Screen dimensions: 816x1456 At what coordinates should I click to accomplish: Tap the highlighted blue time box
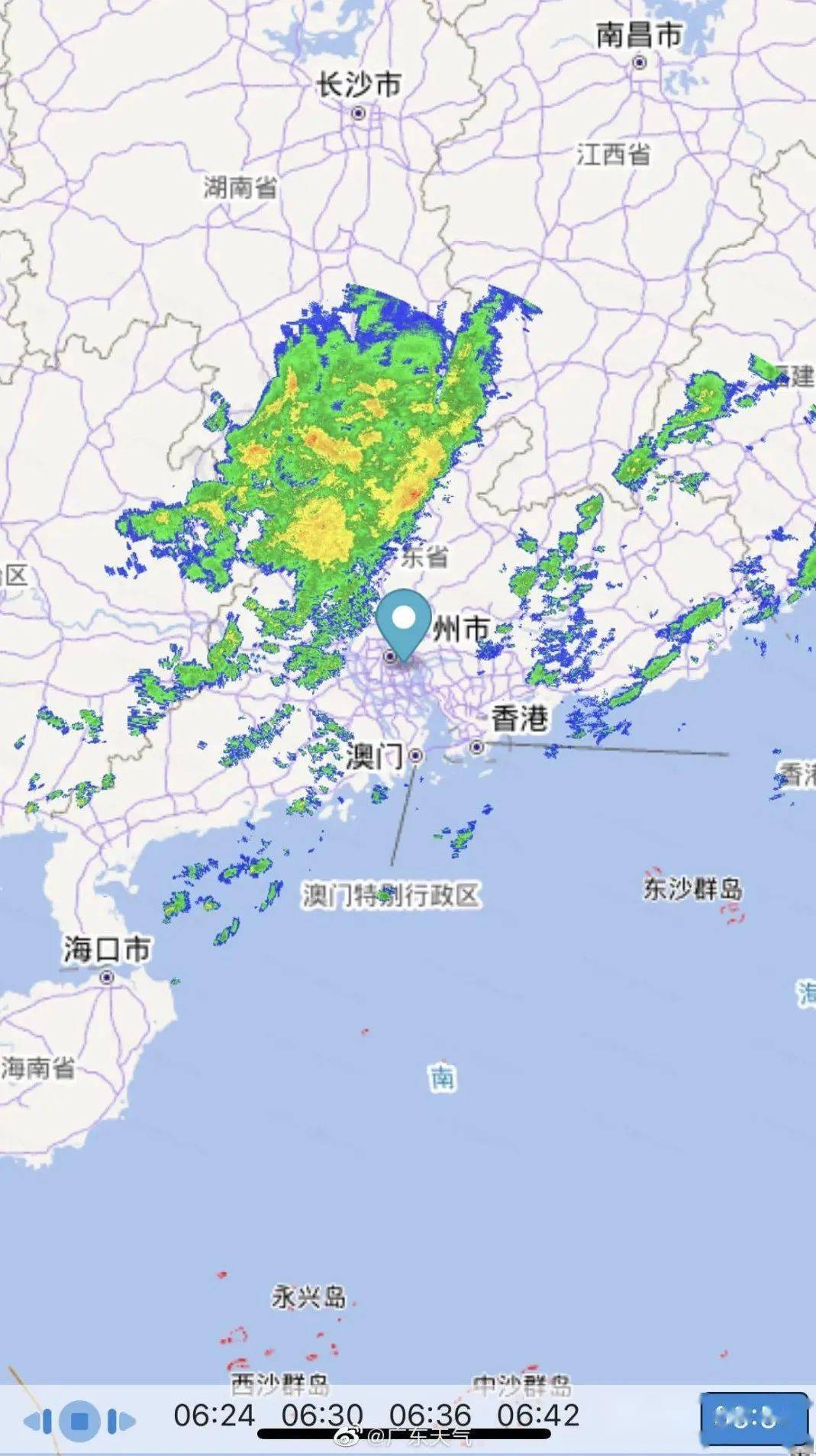point(754,1418)
